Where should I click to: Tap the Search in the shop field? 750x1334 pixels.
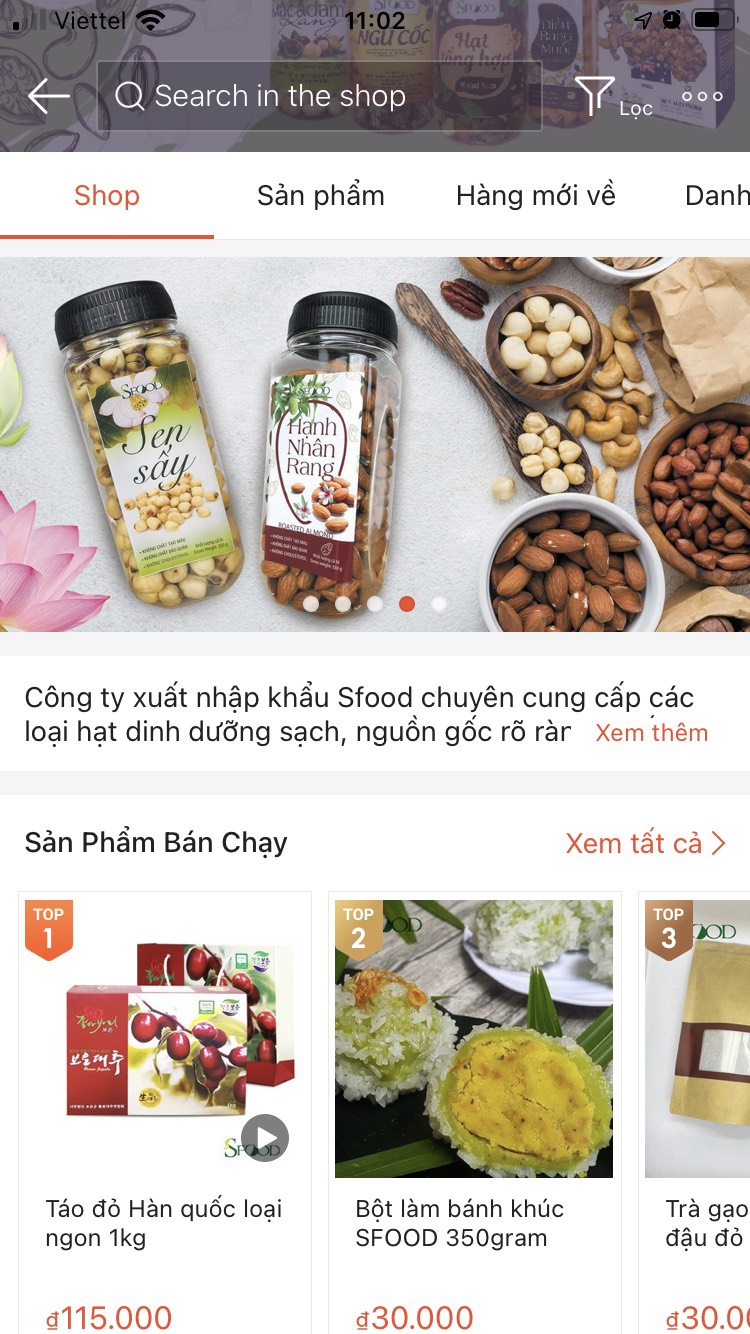point(320,97)
